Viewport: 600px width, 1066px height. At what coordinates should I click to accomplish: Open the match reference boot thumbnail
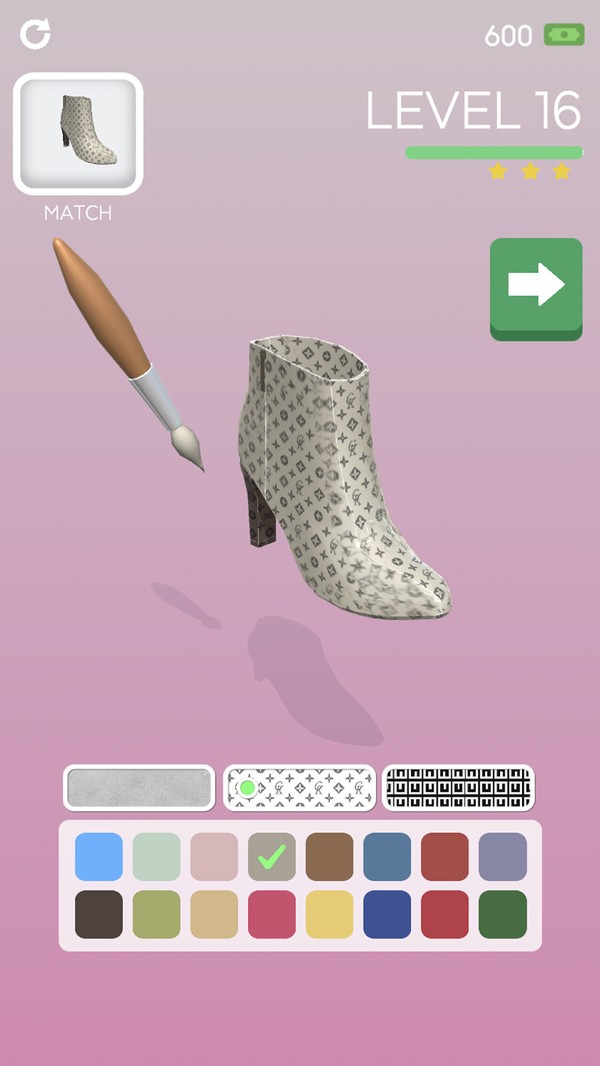pos(78,134)
